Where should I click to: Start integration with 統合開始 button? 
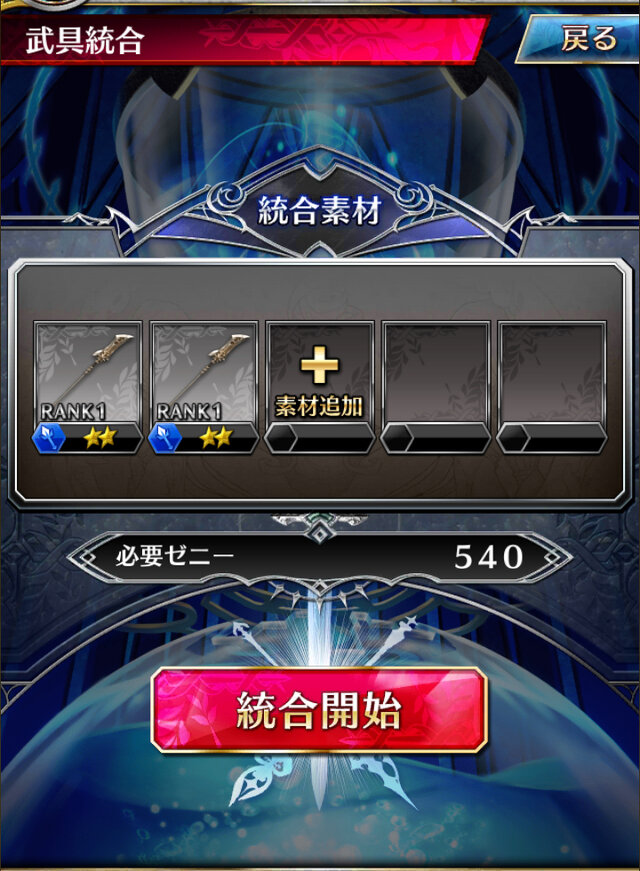(319, 711)
